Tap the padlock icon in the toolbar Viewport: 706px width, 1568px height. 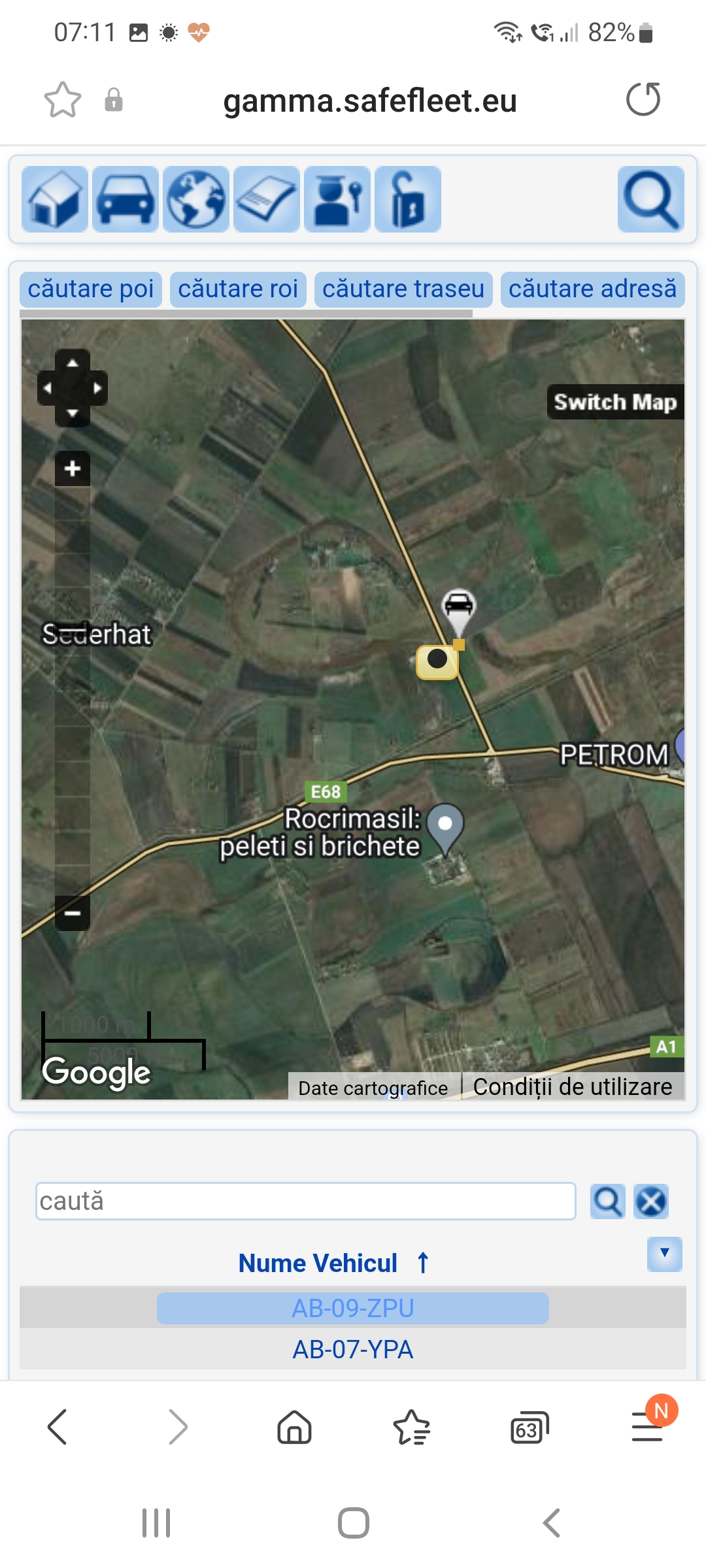[x=408, y=199]
